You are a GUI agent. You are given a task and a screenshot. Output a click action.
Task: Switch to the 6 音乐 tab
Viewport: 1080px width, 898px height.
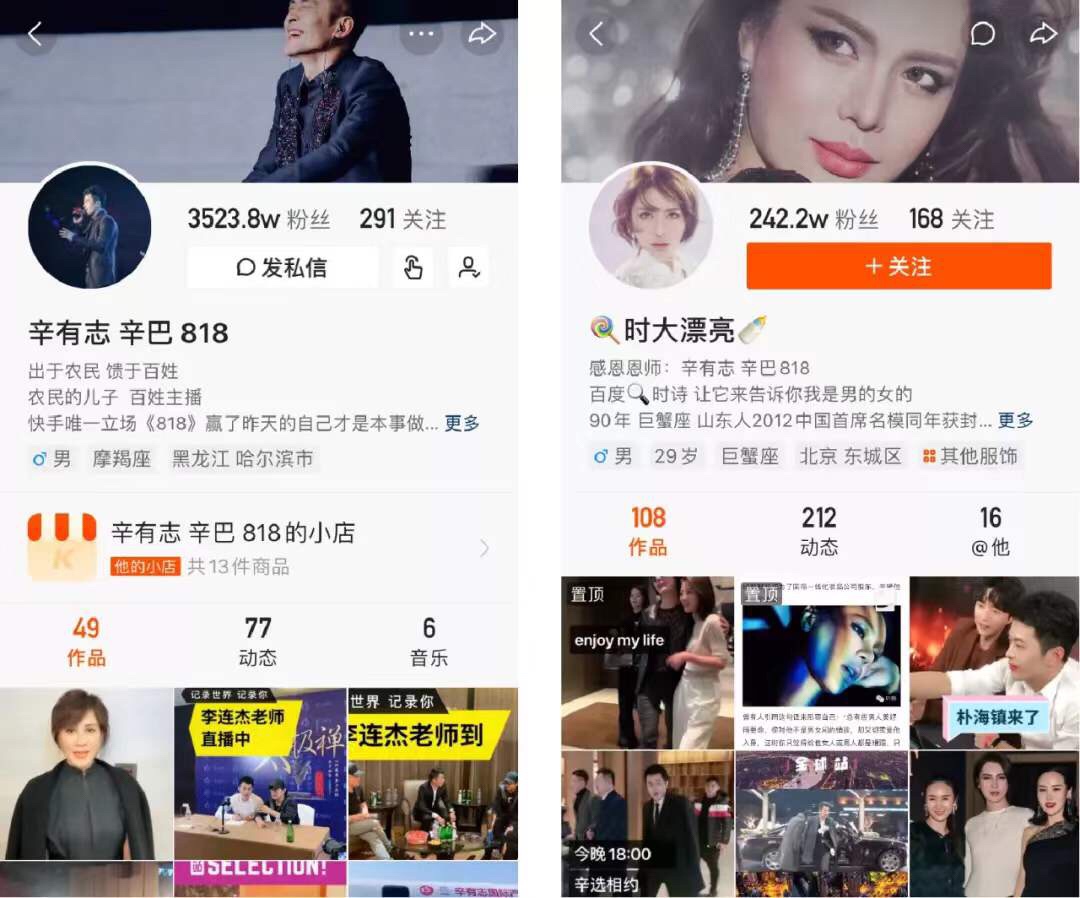click(x=428, y=641)
